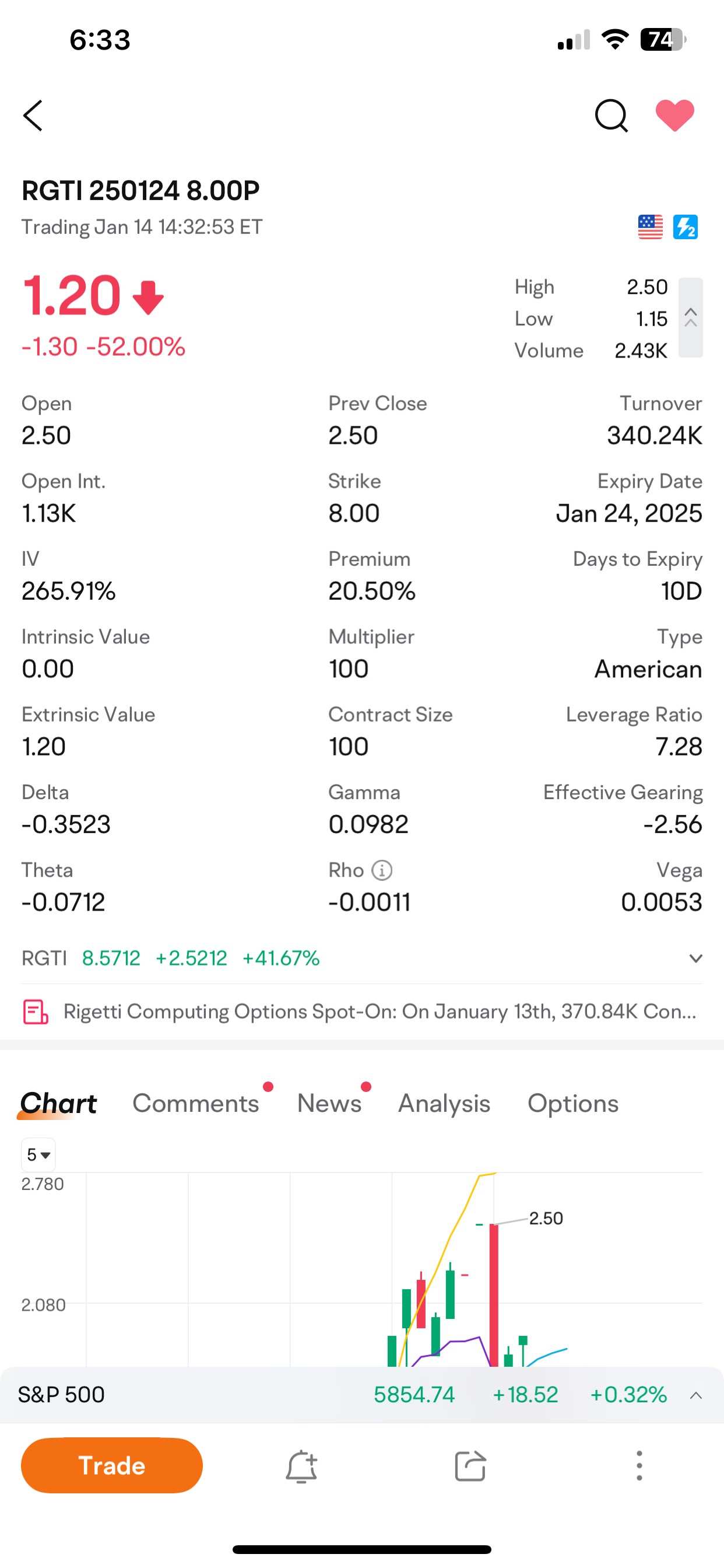724x1568 pixels.
Task: Switch to the Analysis tab
Action: pyautogui.click(x=444, y=1103)
